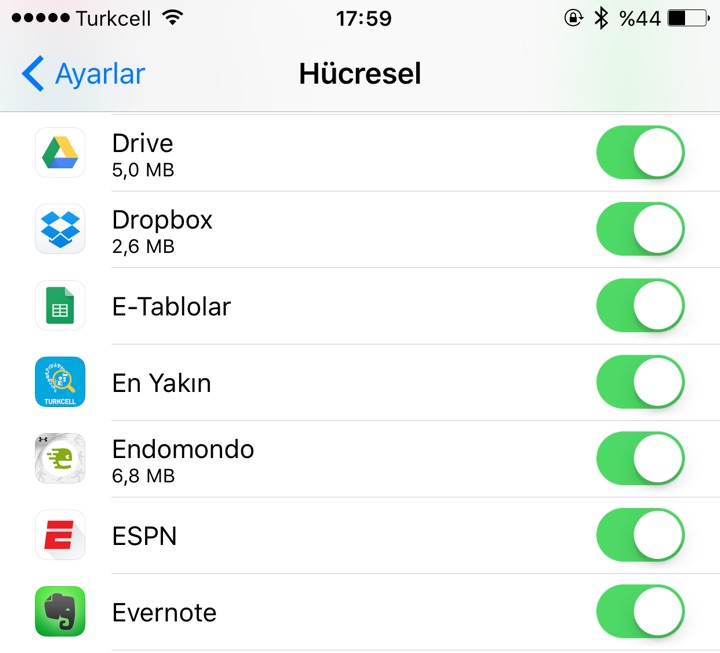Toggle the ESPN cellular switch
The width and height of the screenshot is (720, 653).
pos(640,536)
